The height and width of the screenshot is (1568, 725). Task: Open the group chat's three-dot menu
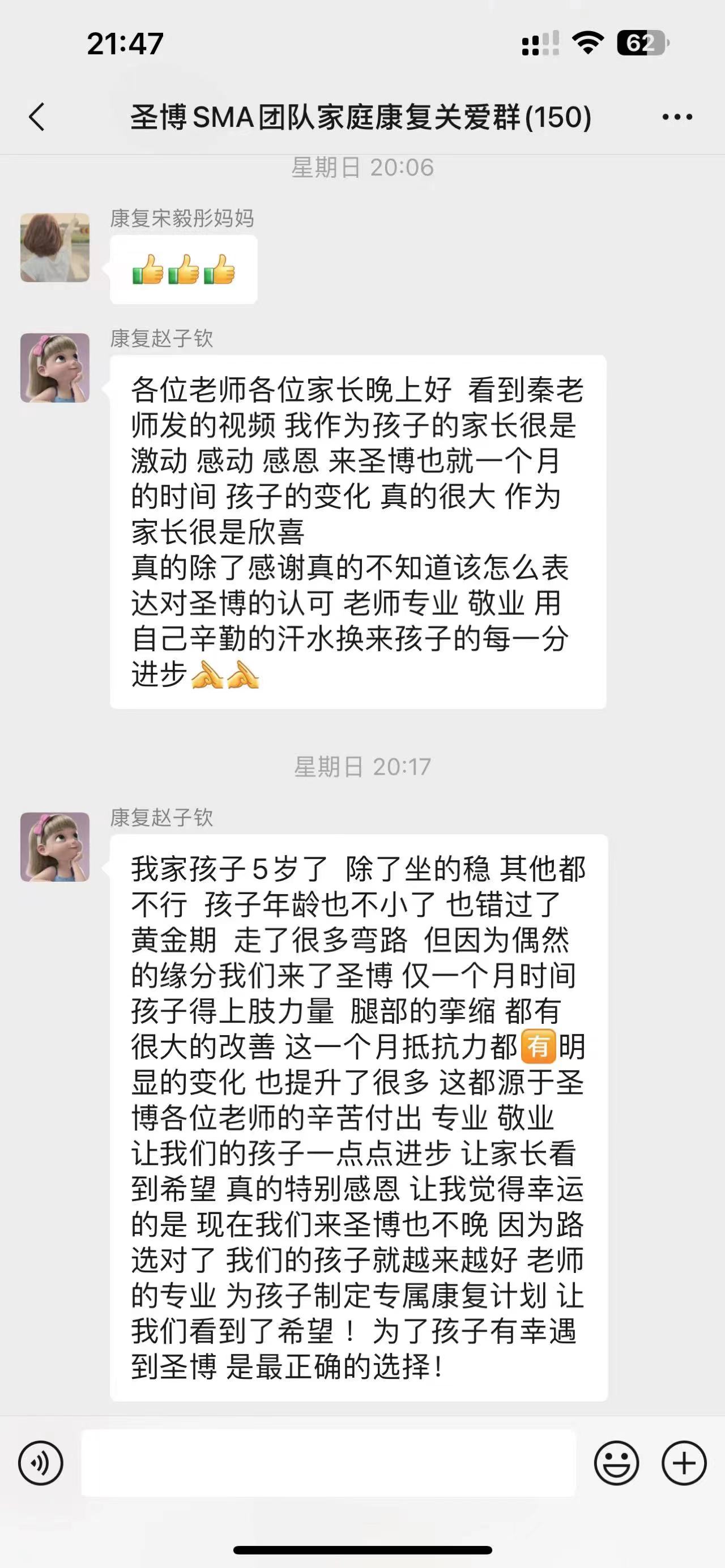click(x=677, y=117)
